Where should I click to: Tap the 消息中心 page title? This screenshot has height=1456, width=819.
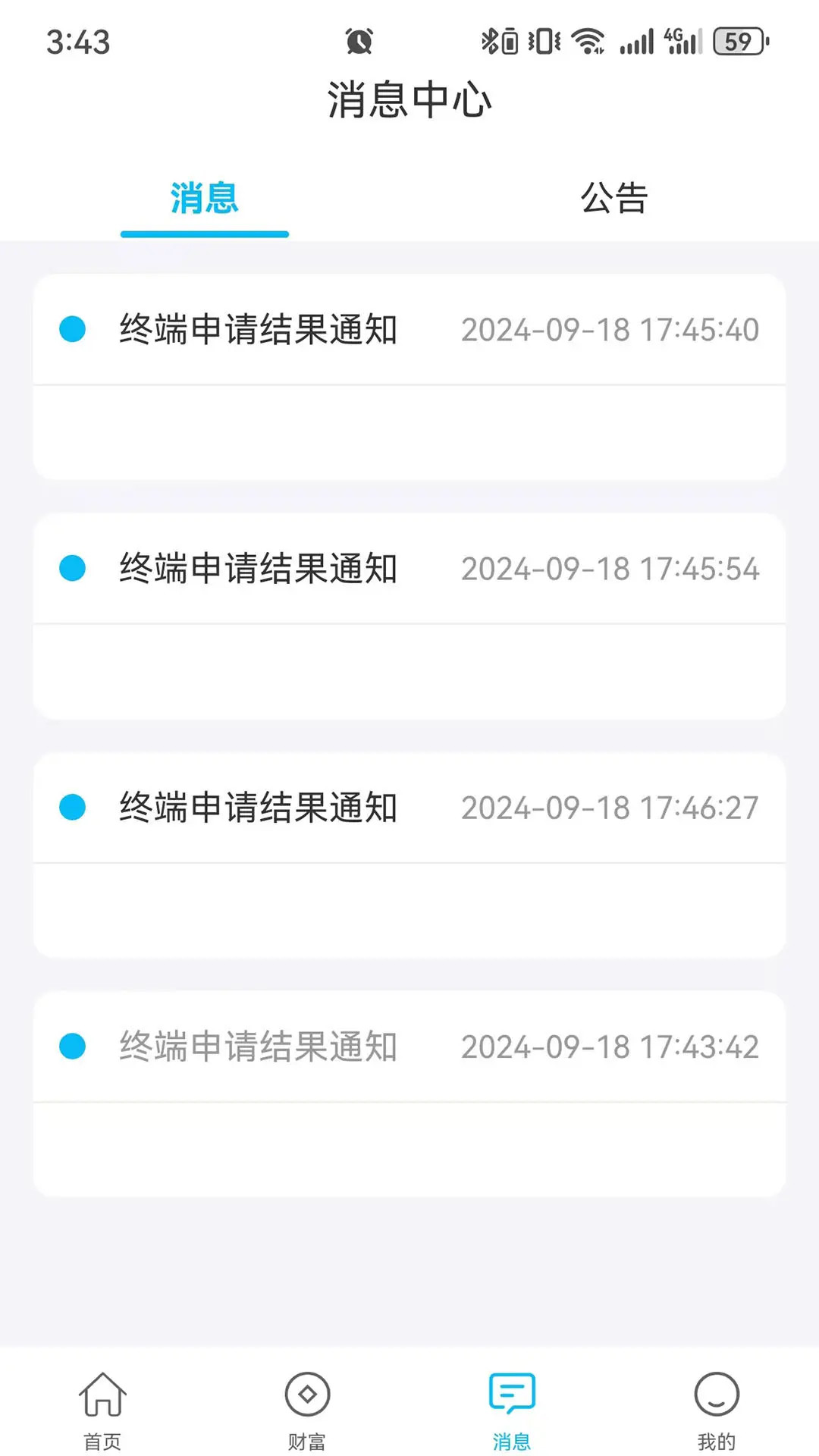coord(409,99)
